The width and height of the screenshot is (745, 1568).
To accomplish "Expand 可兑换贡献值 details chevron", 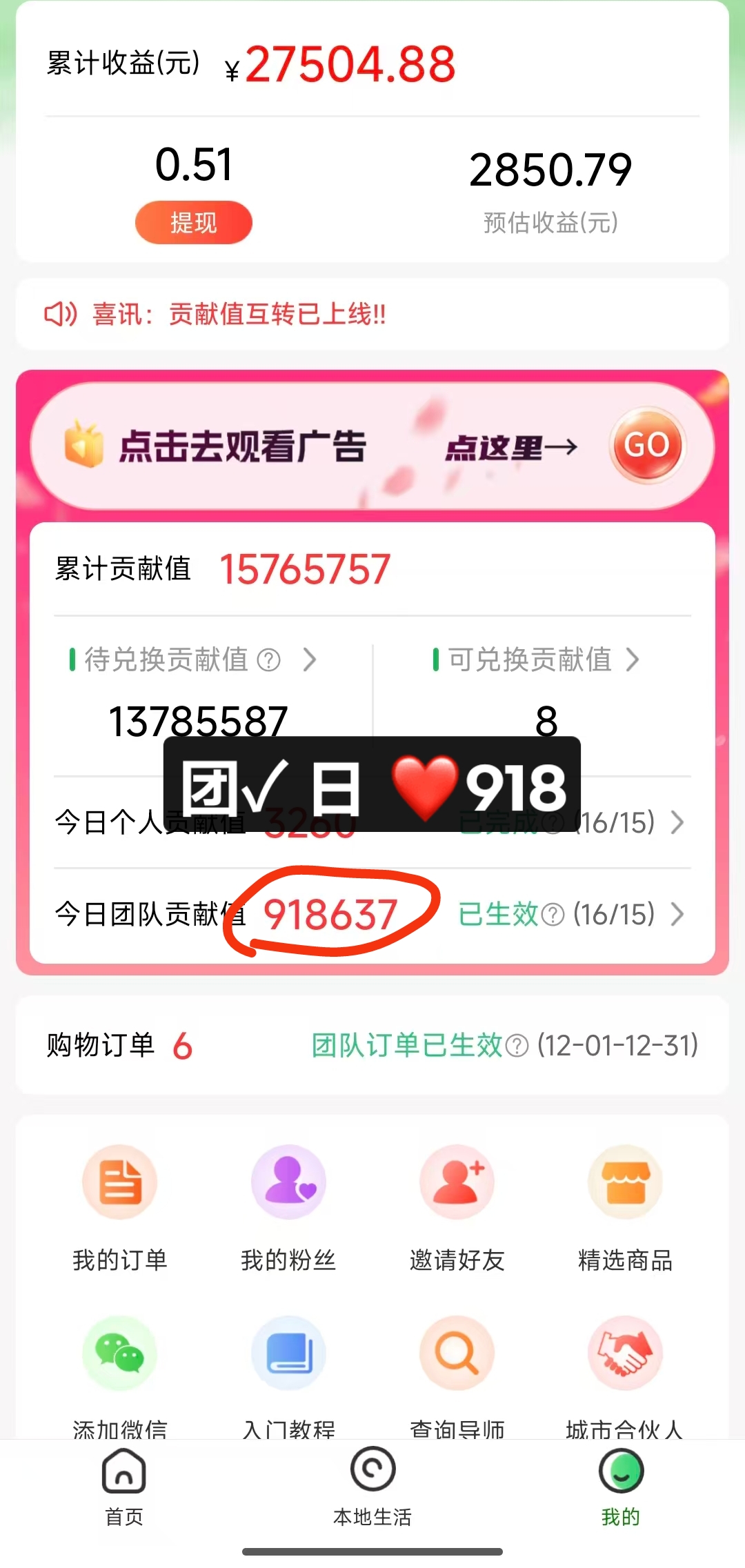I will (633, 660).
